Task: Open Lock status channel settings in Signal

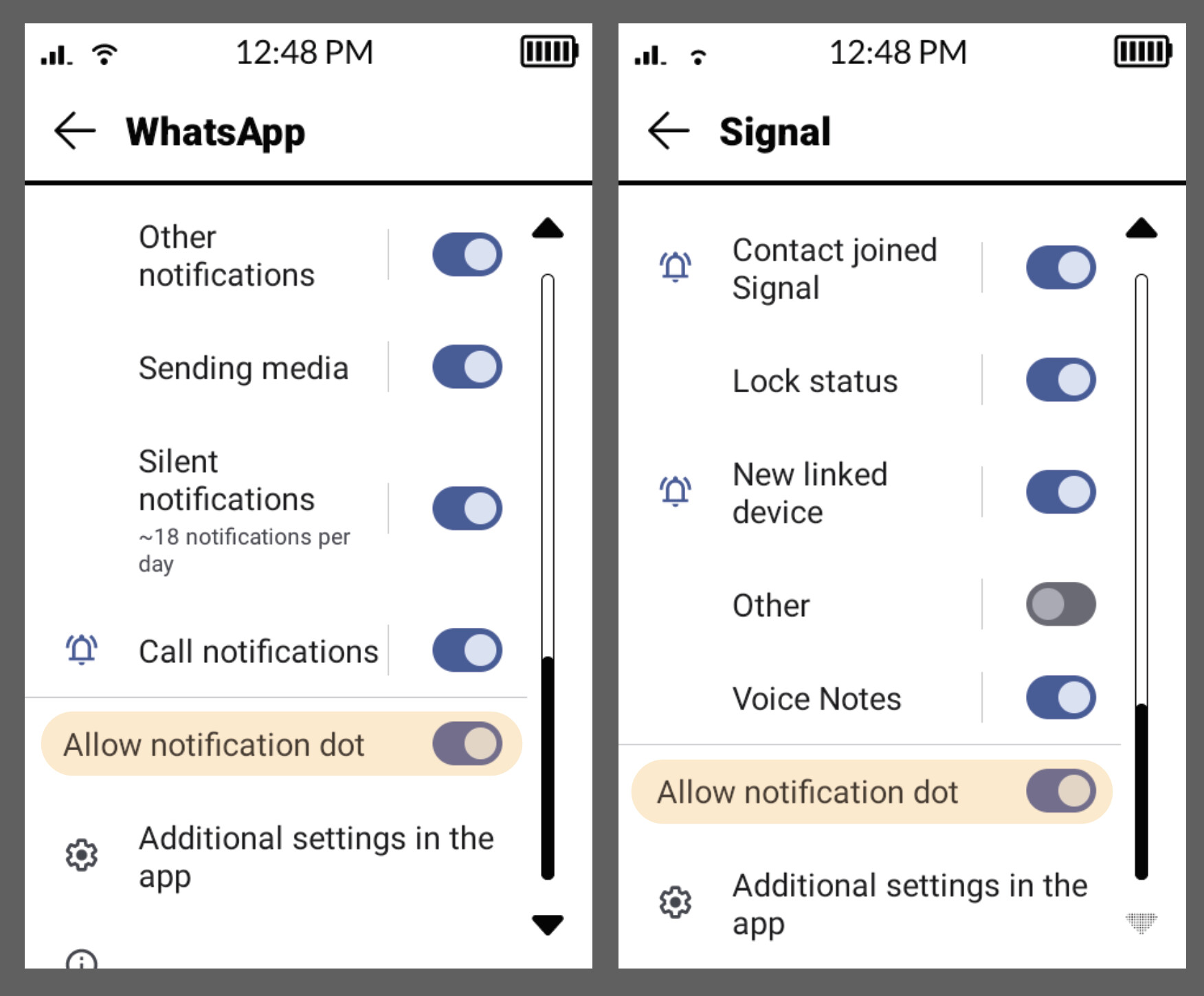Action: [x=815, y=381]
